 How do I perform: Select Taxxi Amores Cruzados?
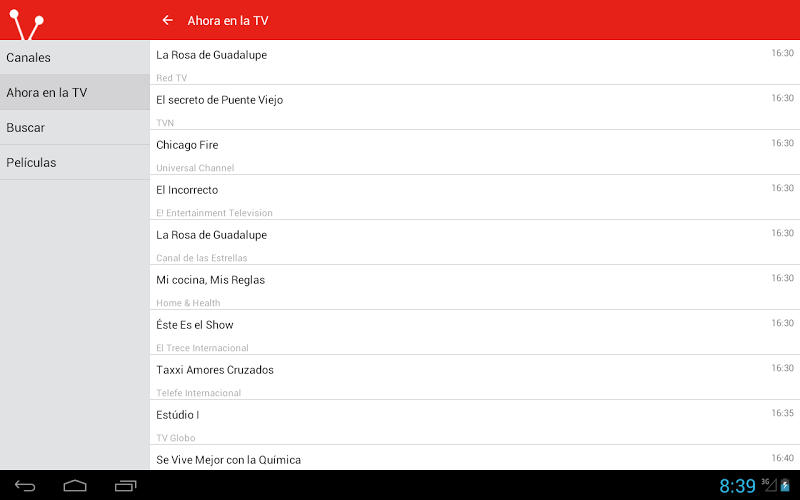click(474, 378)
